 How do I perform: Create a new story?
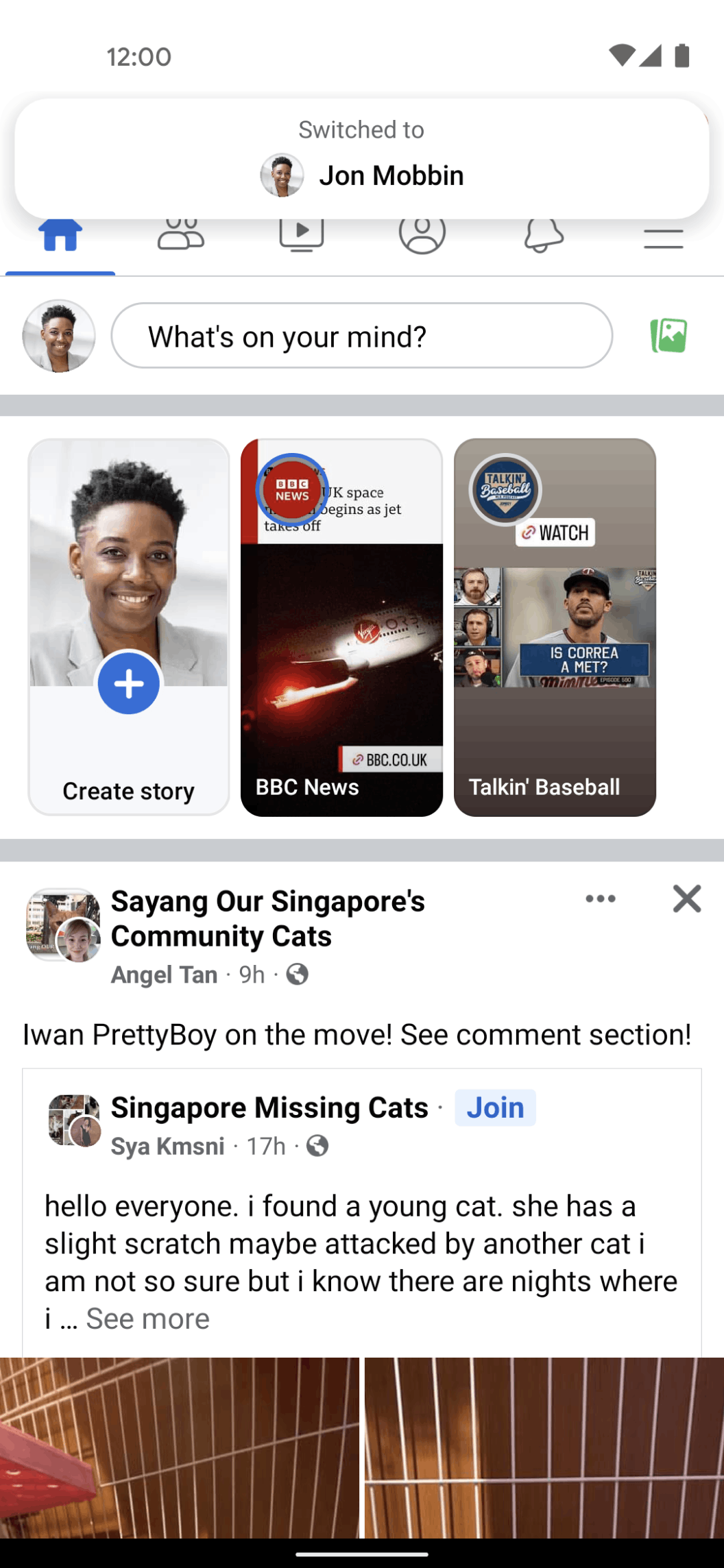pyautogui.click(x=129, y=627)
